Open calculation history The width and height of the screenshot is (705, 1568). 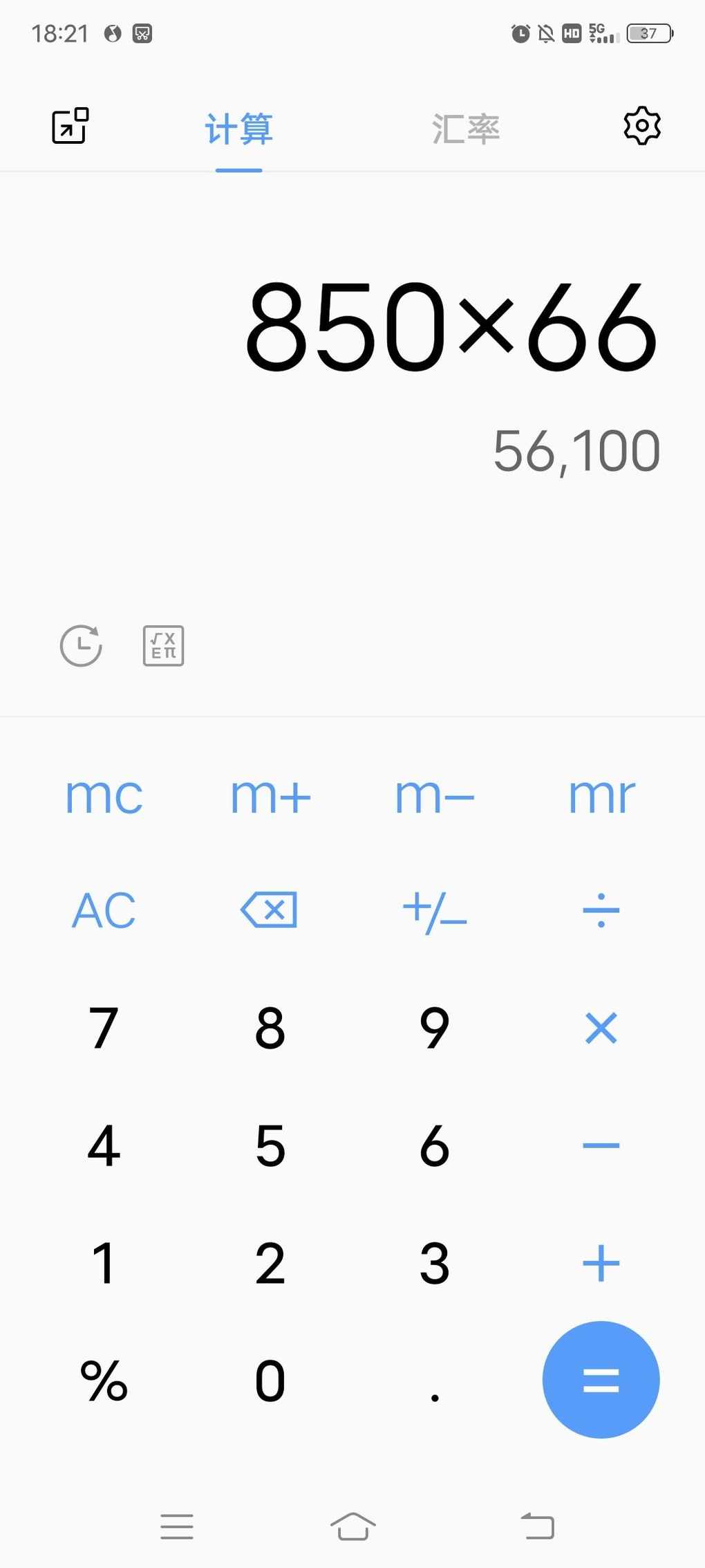[x=82, y=645]
